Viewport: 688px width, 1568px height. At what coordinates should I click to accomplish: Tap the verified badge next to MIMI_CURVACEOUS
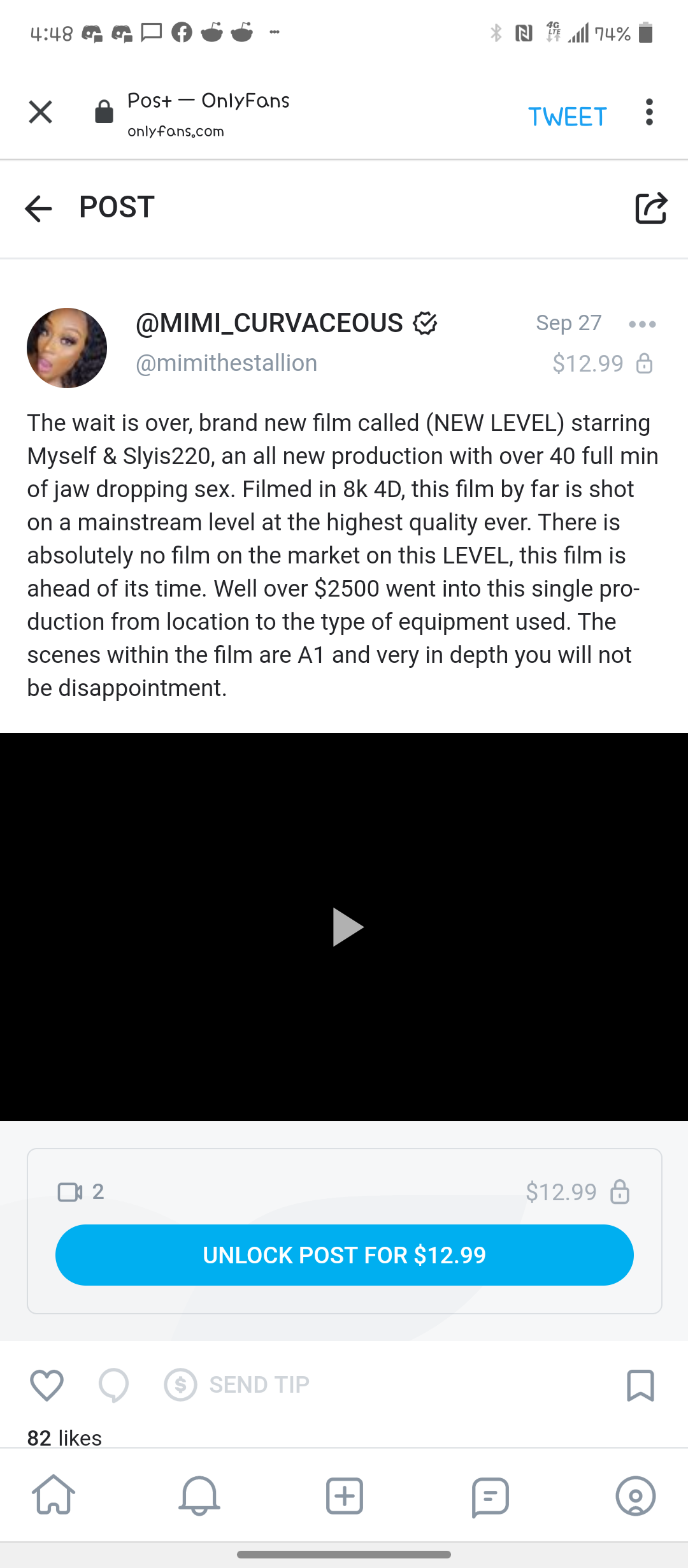(426, 323)
